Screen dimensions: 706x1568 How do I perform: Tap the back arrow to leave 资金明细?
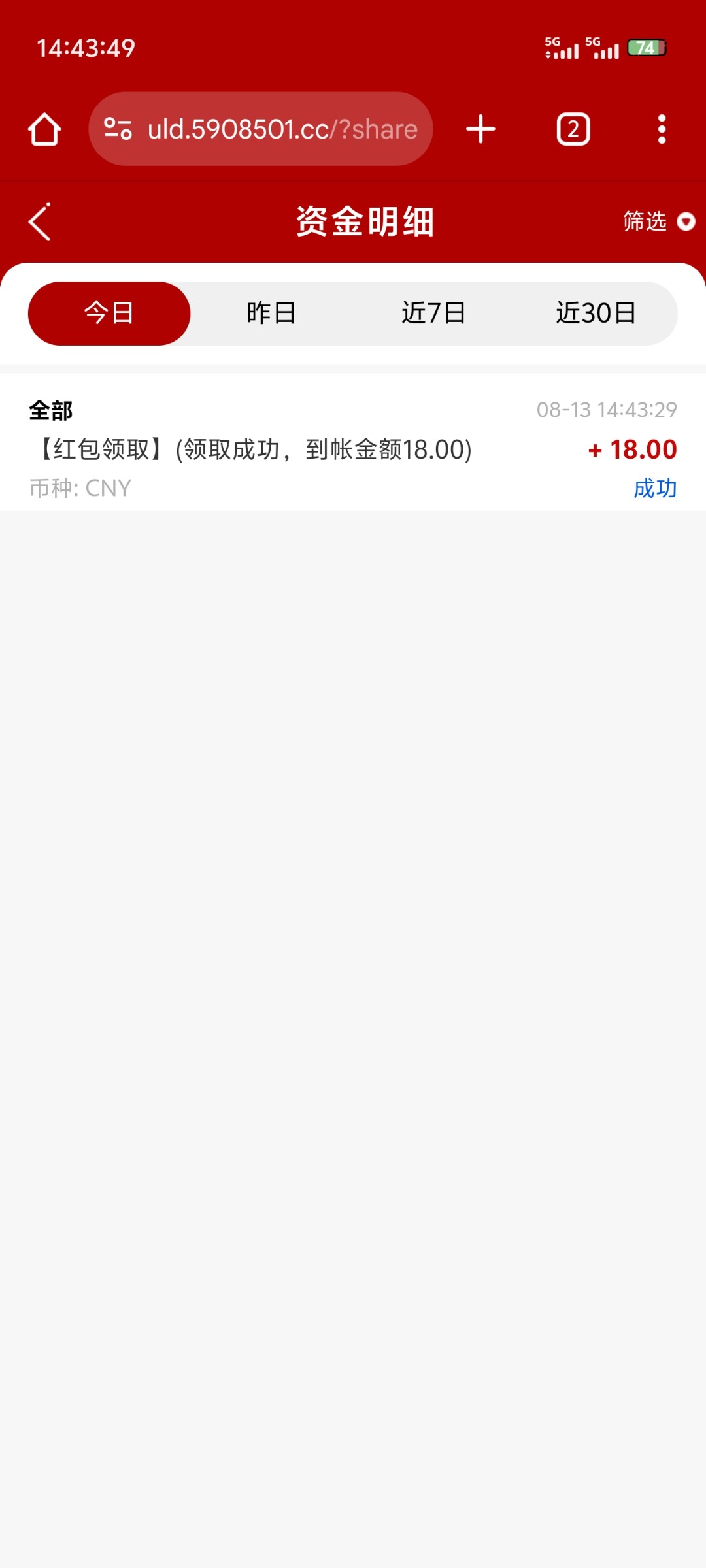point(39,221)
